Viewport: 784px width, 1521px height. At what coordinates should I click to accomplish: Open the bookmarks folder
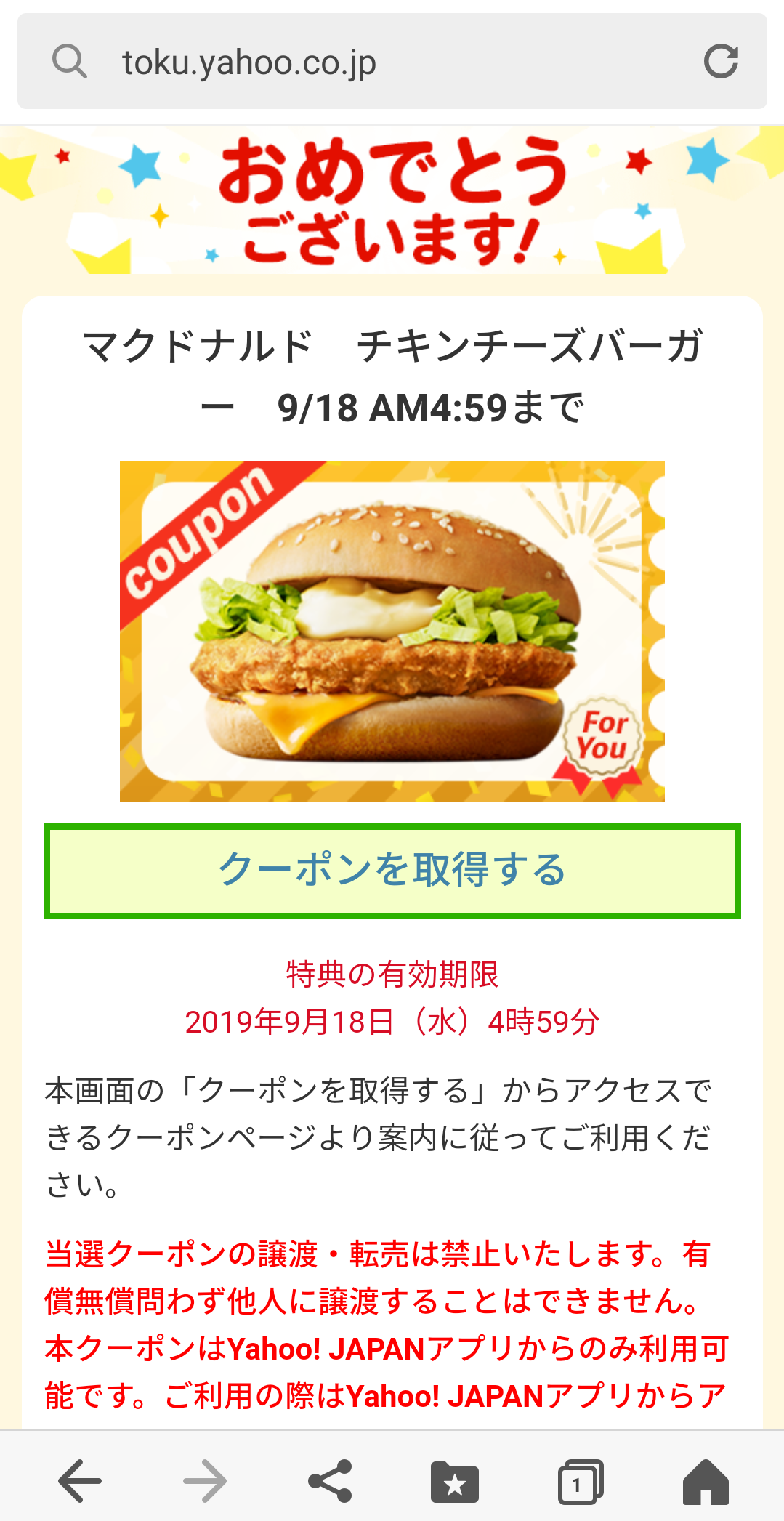click(x=455, y=1481)
